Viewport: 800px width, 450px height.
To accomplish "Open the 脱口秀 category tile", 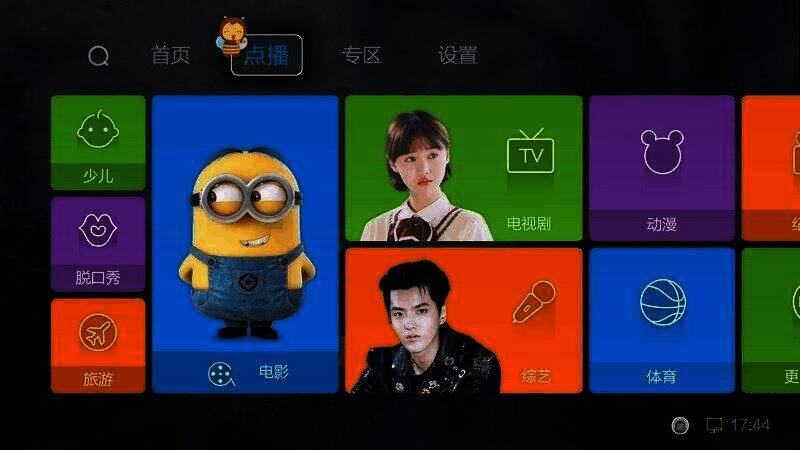I will (x=98, y=243).
